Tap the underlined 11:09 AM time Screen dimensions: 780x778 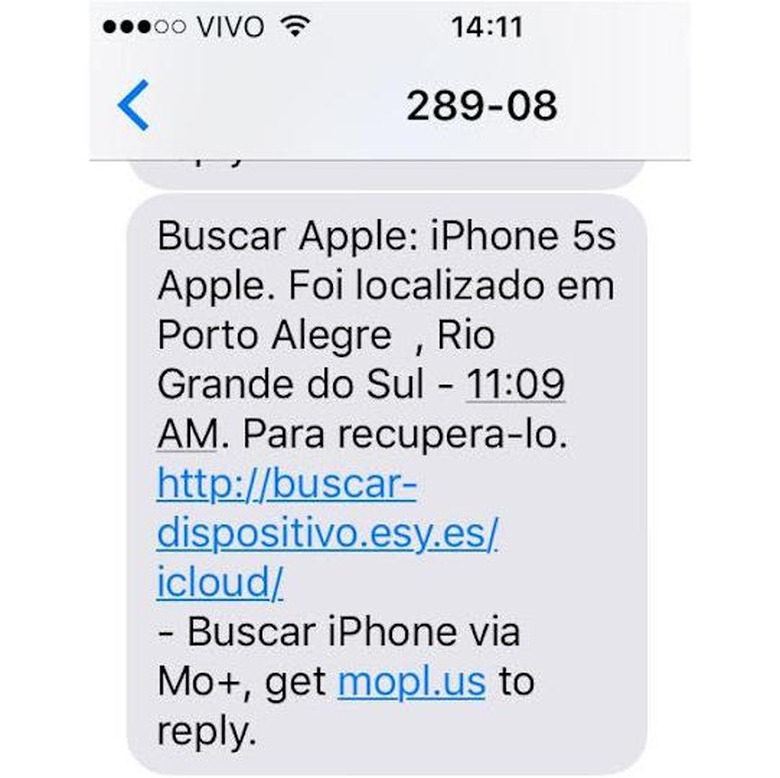pos(515,385)
